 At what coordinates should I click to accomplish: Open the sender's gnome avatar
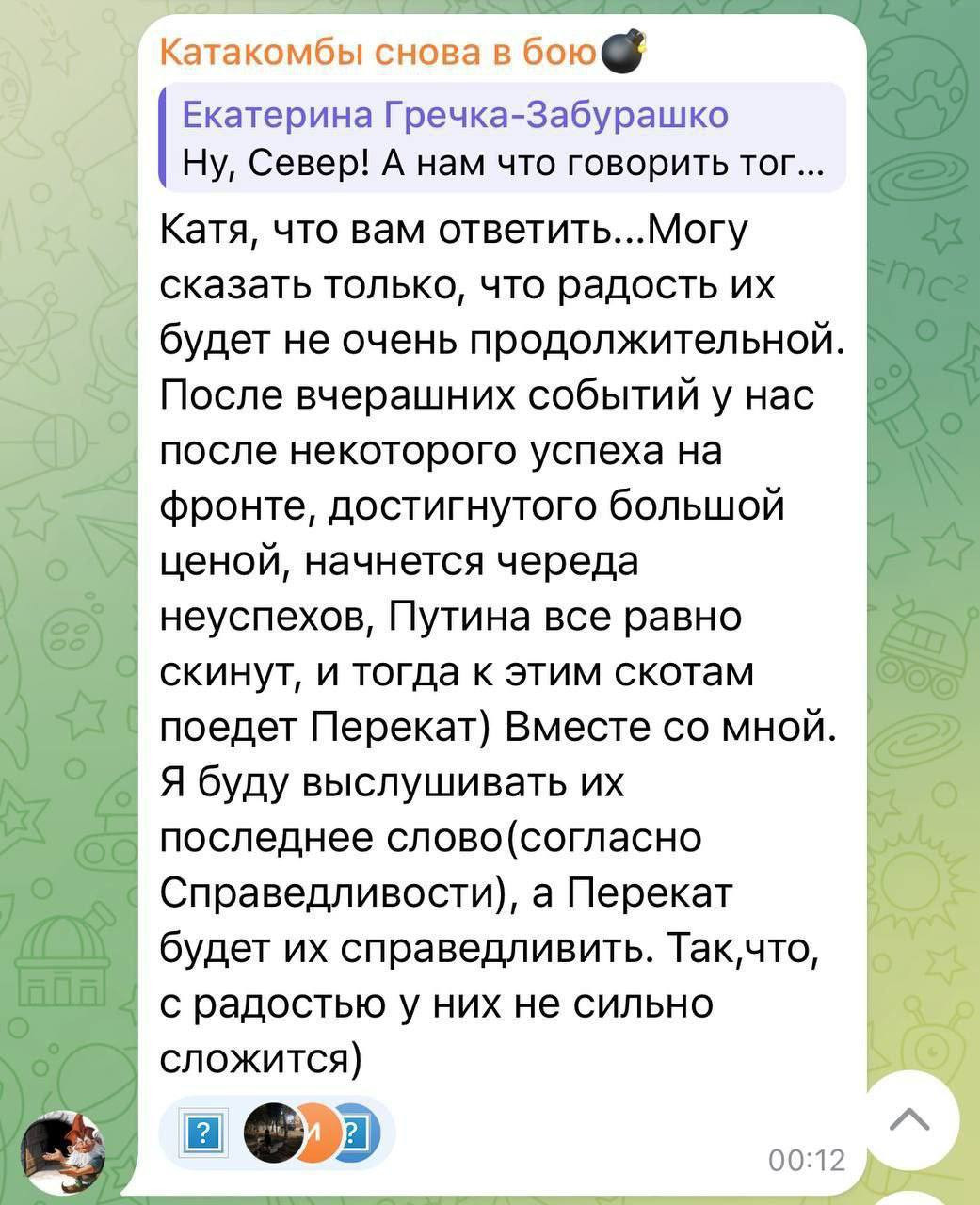[x=64, y=1151]
